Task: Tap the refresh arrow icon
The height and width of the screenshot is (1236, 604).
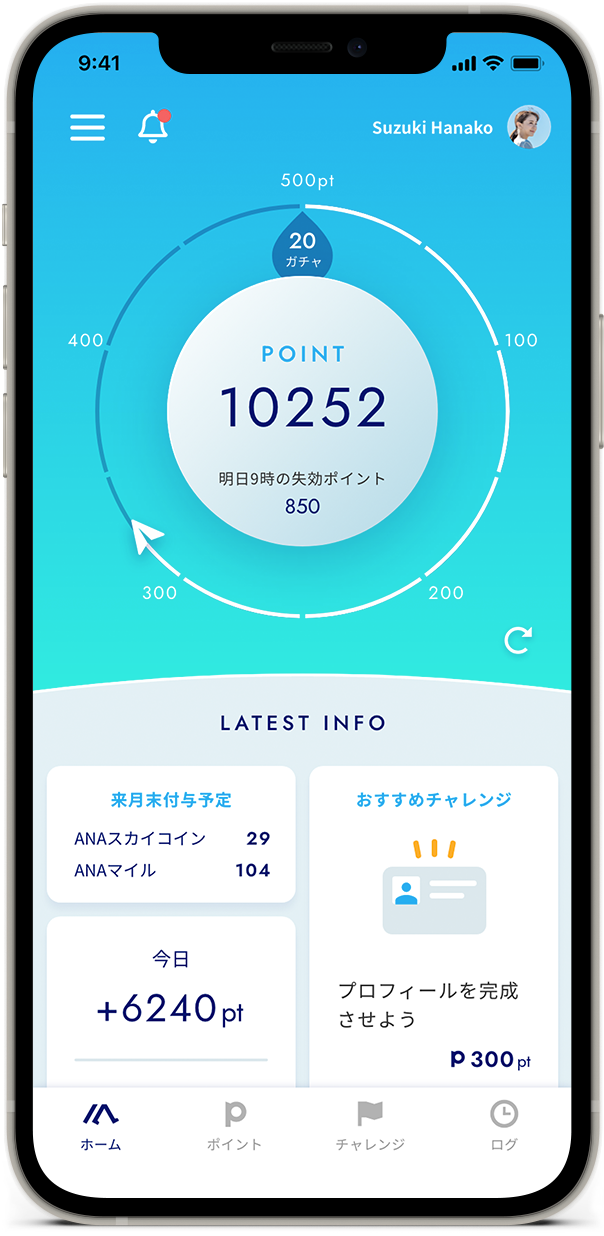Action: (518, 640)
